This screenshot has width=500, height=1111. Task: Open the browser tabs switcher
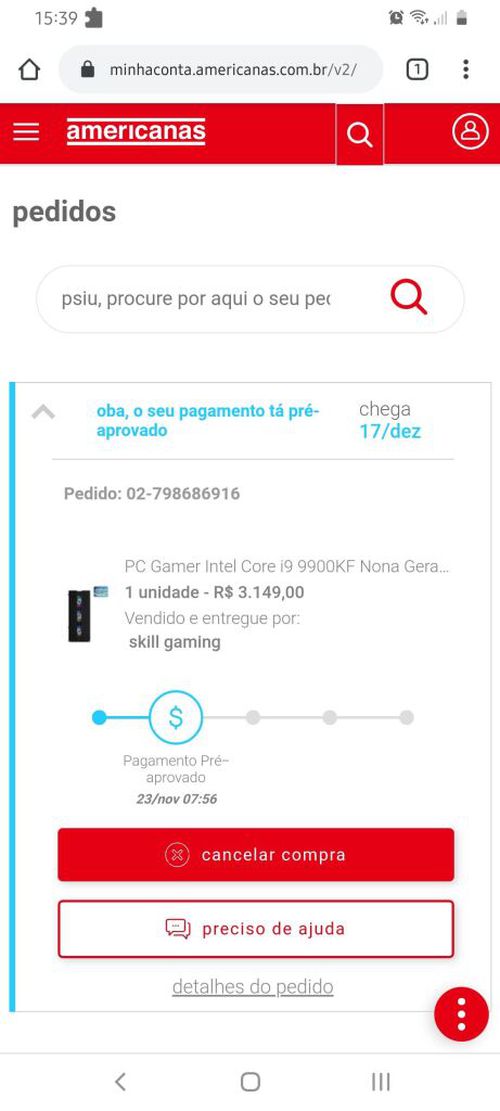(417, 69)
